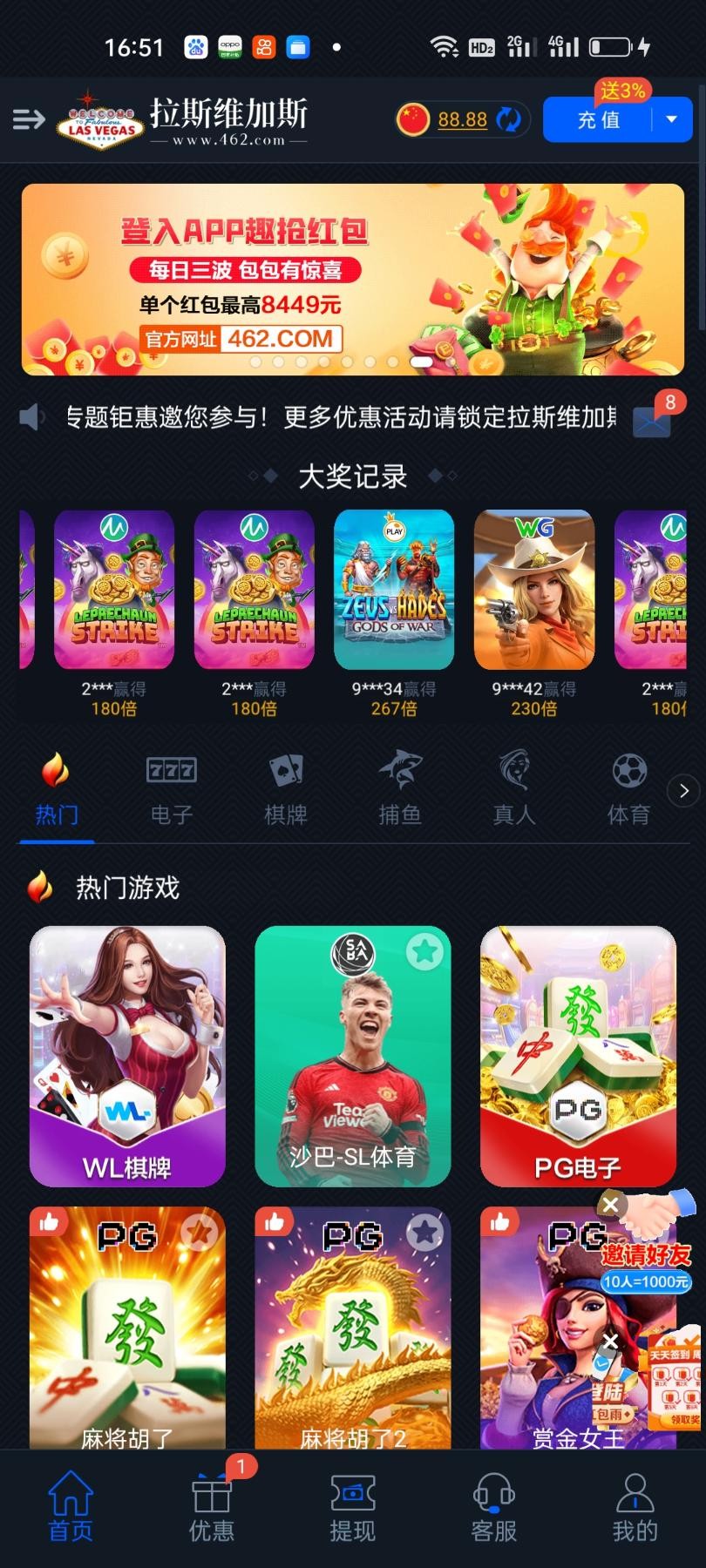Open the 沙巴-SL体育 card
Viewport: 706px width, 1568px height.
[x=352, y=1056]
